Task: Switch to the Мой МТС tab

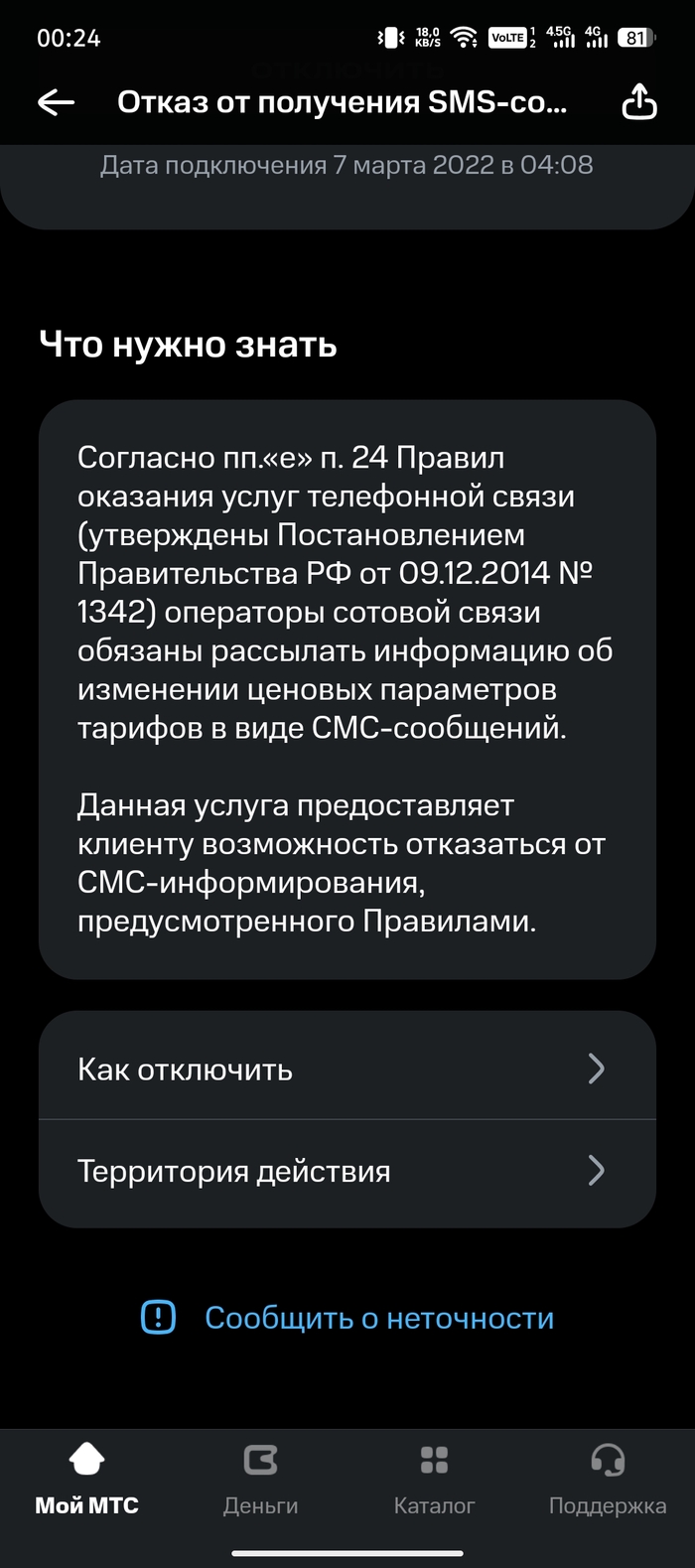Action: click(x=87, y=1480)
